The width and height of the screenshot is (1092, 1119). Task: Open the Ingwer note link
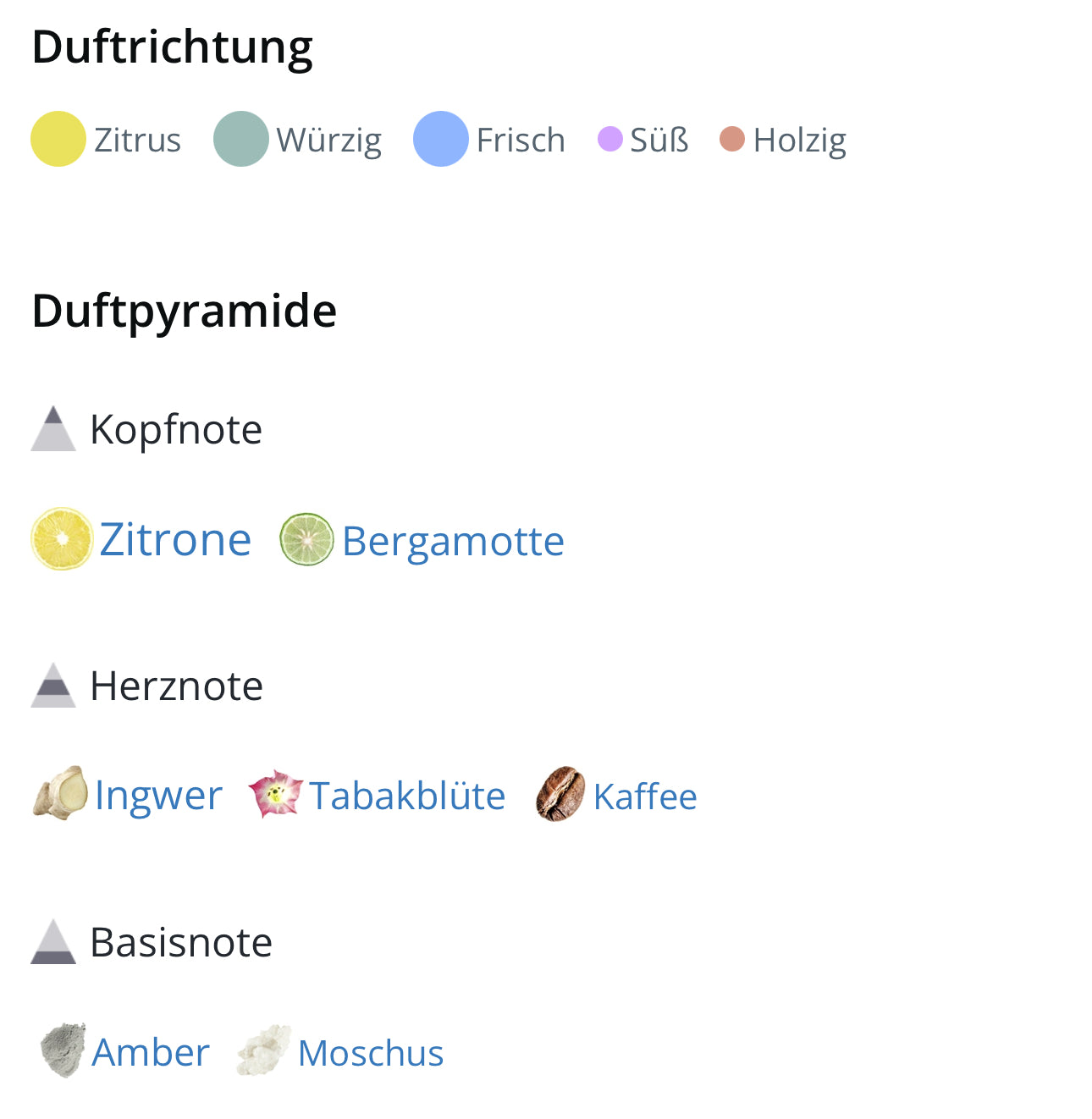(158, 796)
